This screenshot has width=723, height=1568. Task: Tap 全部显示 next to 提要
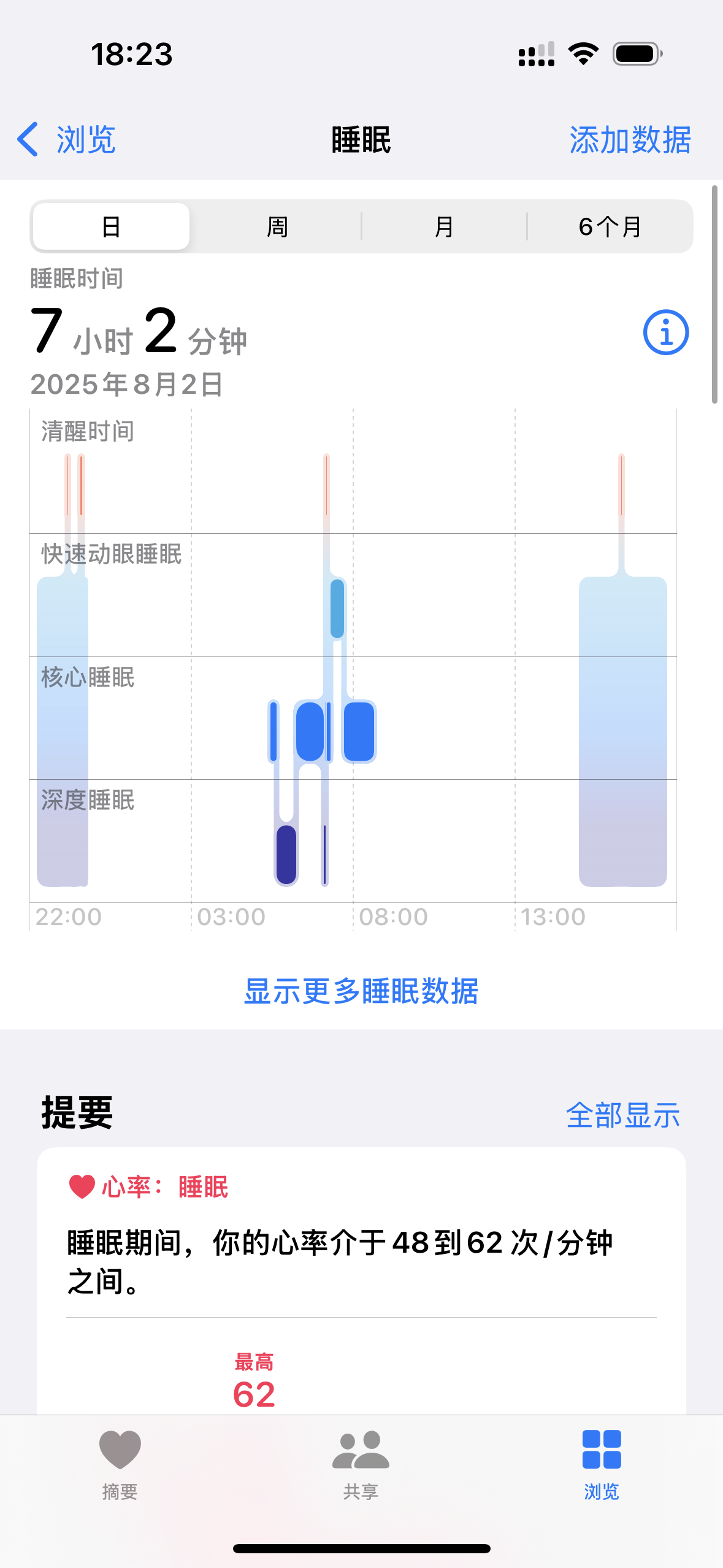622,1115
